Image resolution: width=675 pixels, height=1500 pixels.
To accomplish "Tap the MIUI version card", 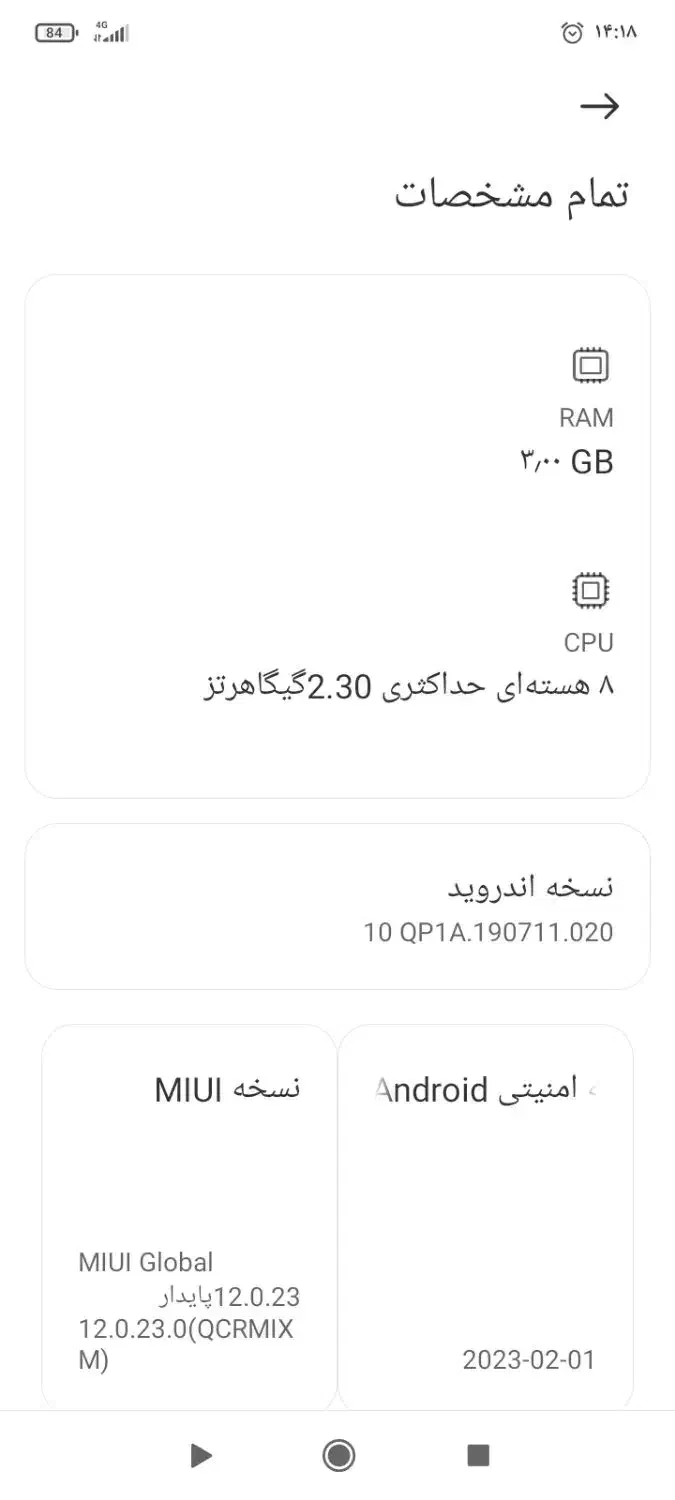I will 189,1215.
